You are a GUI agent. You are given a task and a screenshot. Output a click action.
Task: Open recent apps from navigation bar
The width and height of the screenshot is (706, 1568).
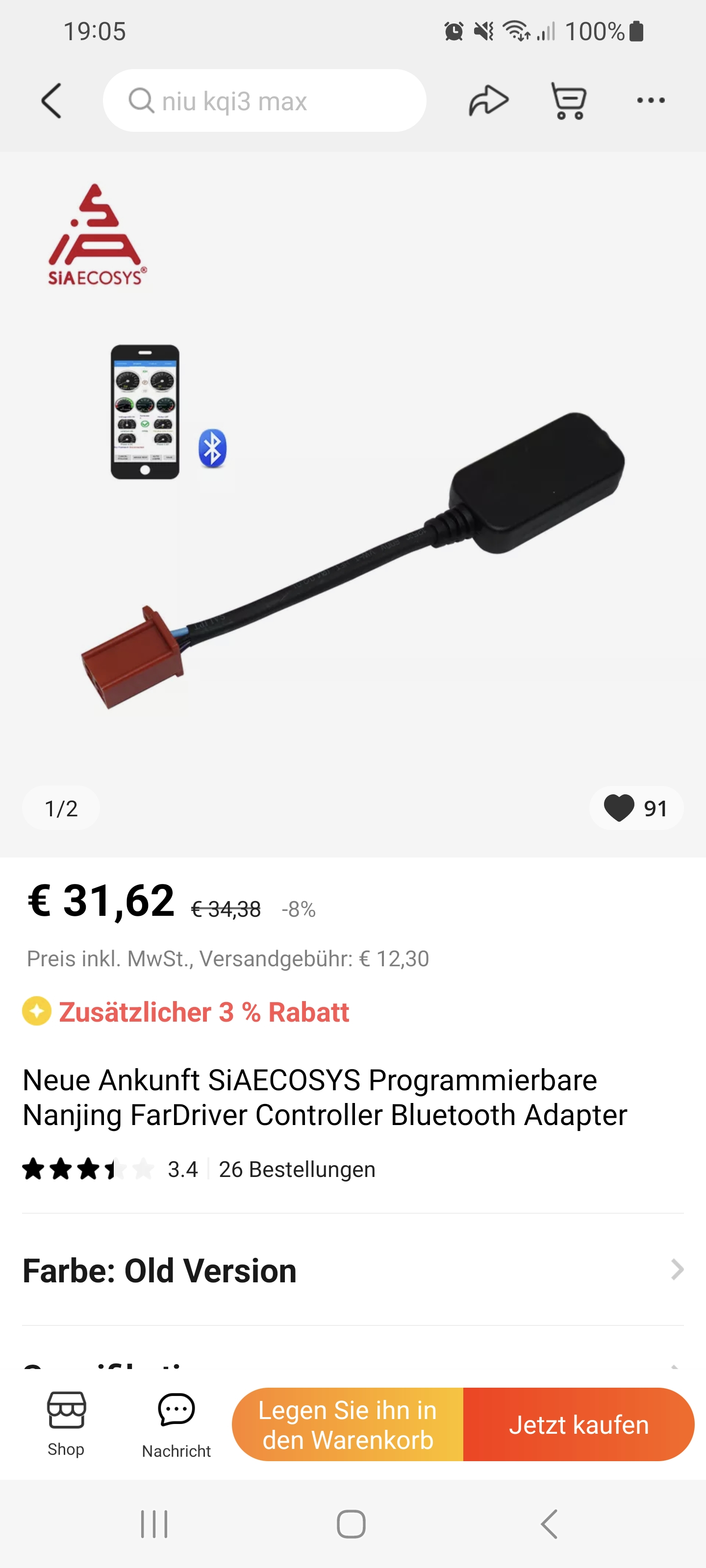pos(154,1523)
